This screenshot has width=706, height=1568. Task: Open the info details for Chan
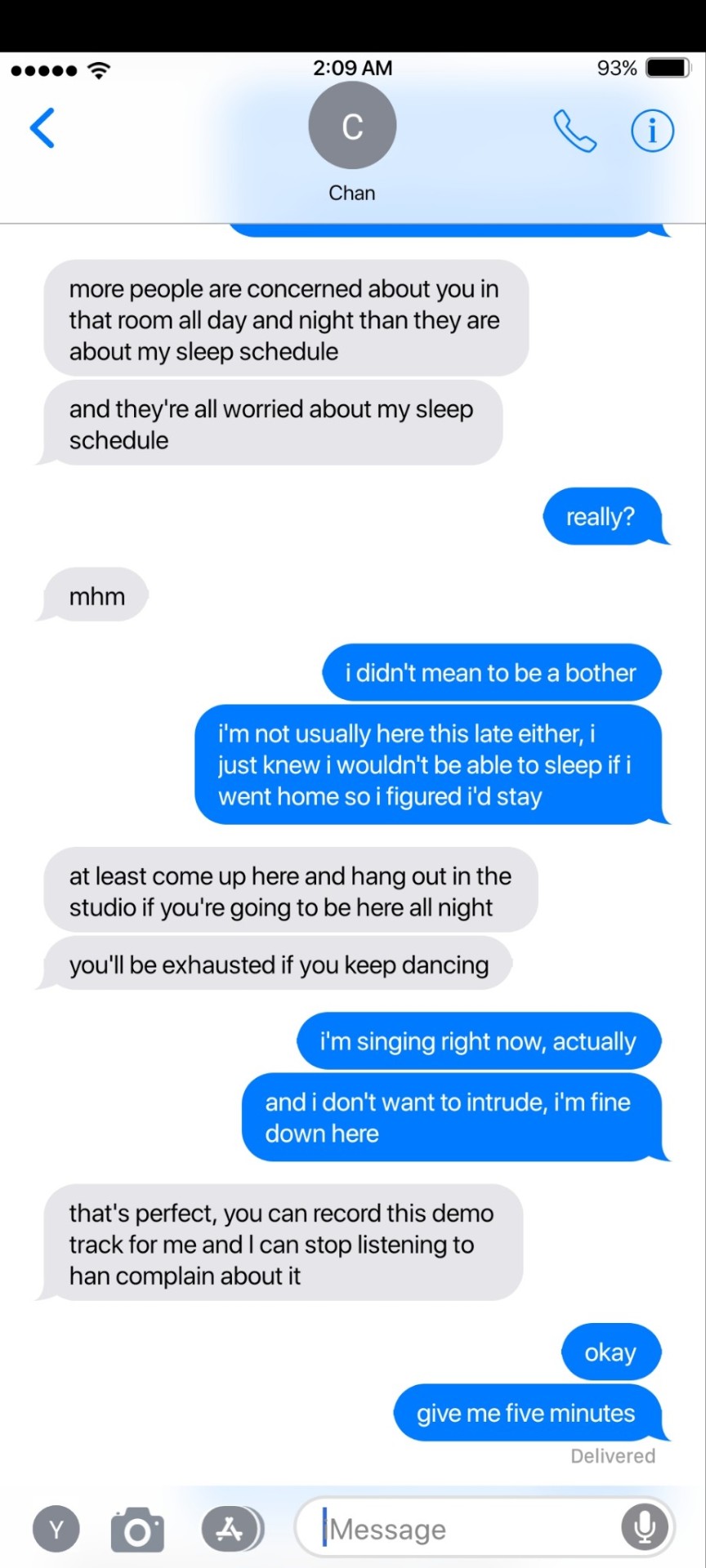652,131
